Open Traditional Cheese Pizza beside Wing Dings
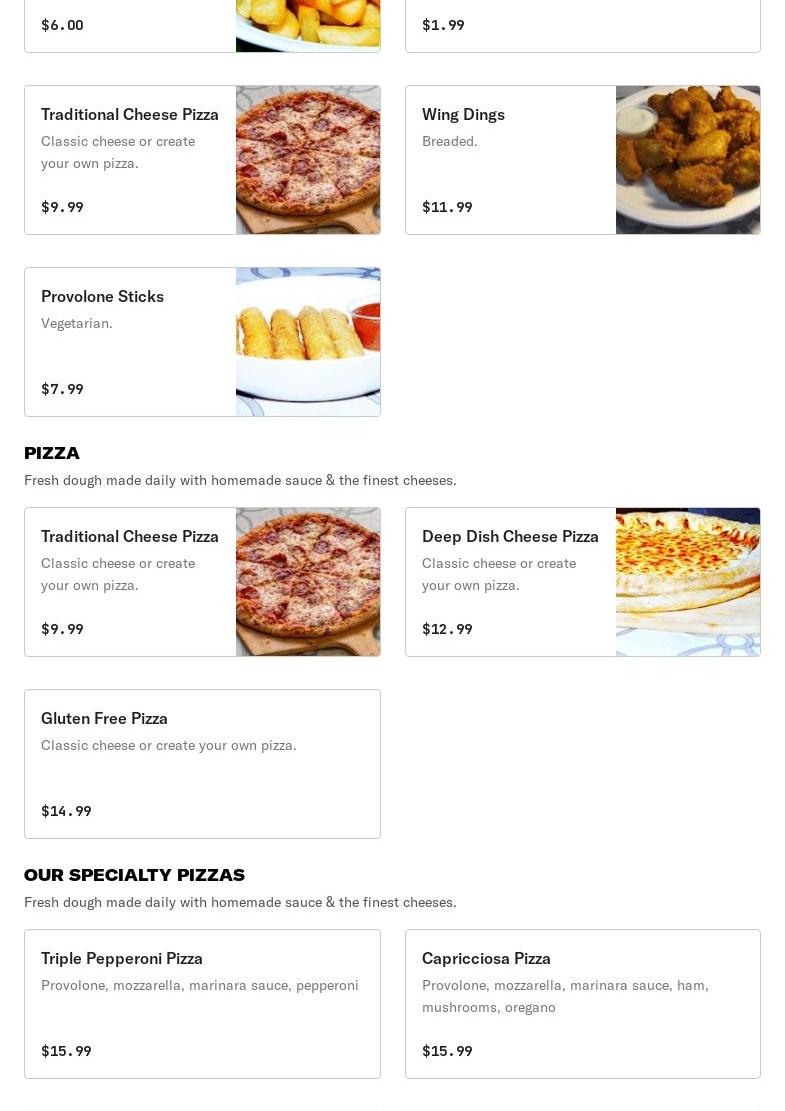The image size is (785, 1111). click(202, 160)
